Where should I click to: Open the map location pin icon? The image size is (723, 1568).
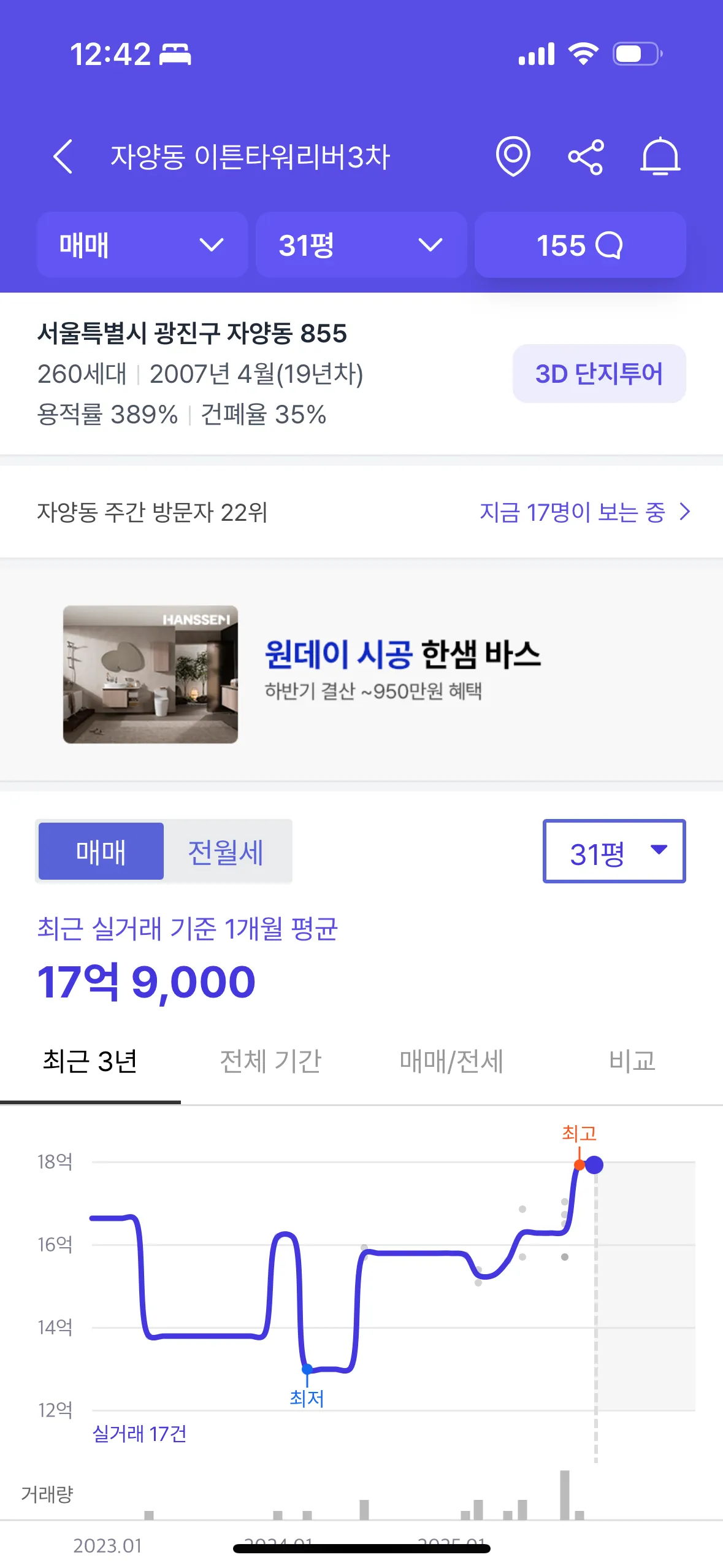point(513,156)
